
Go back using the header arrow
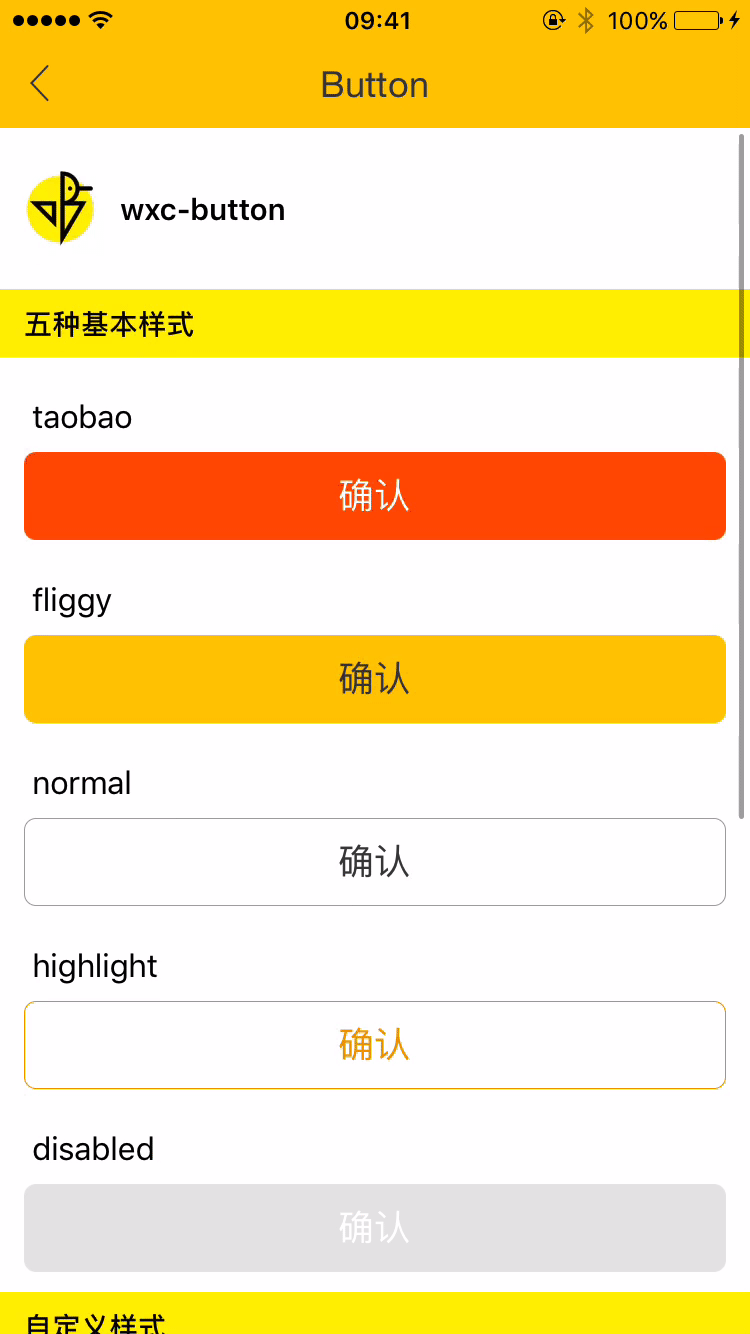click(x=40, y=85)
